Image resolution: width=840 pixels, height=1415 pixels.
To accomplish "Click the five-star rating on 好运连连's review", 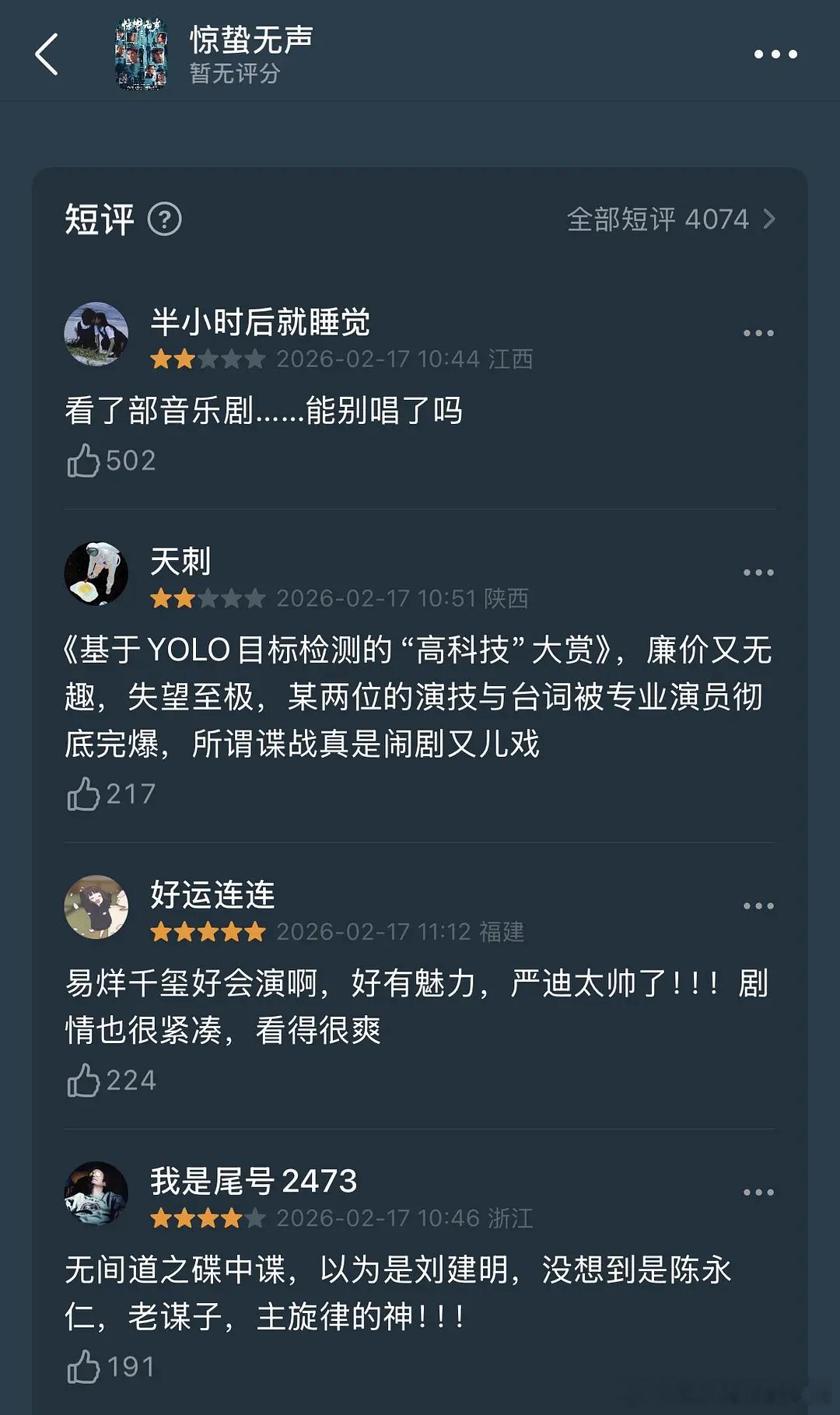I will [207, 932].
